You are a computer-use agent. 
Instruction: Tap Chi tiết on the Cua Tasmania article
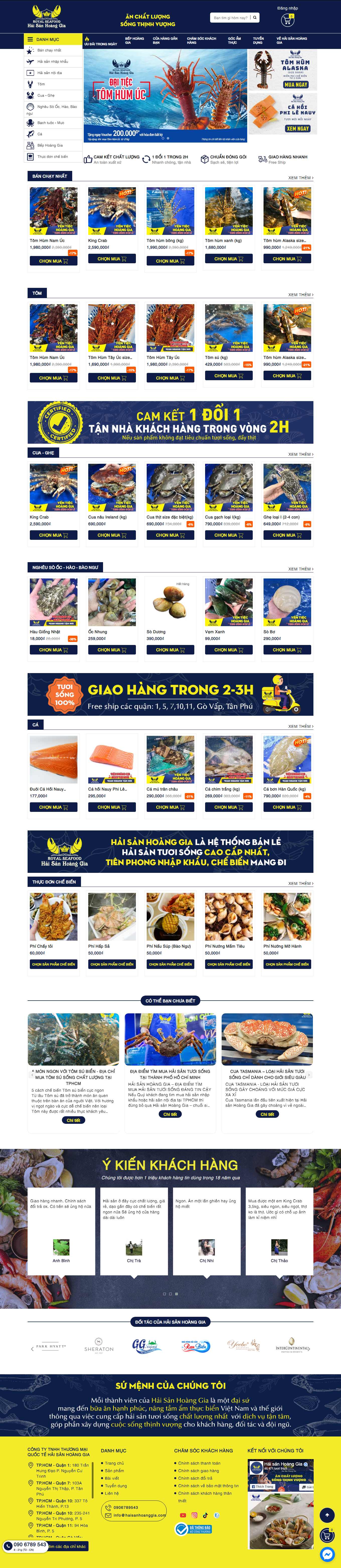[x=268, y=1114]
